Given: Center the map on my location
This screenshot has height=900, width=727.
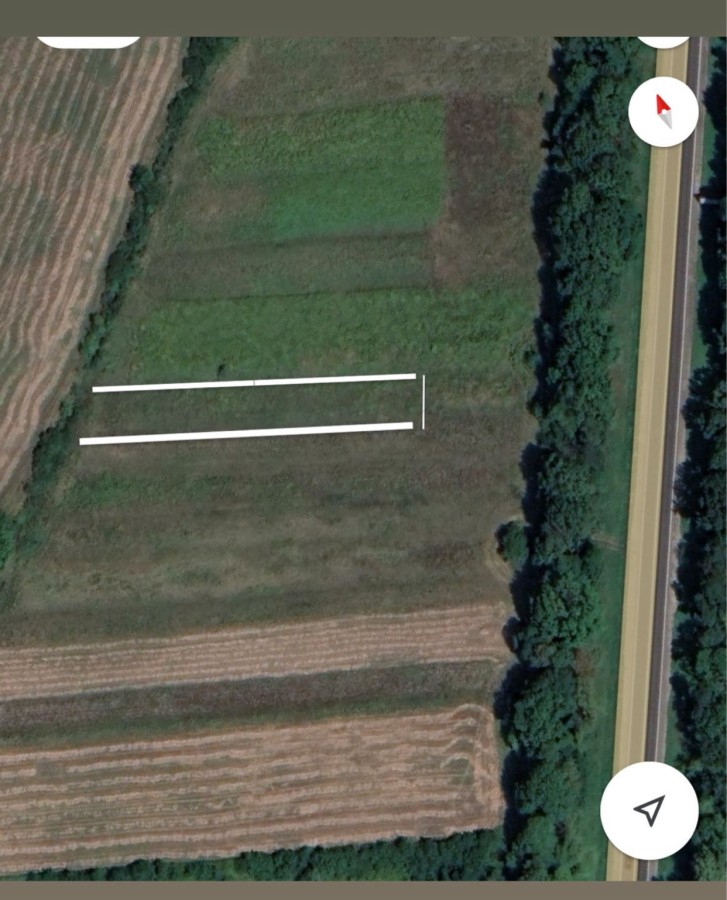Looking at the screenshot, I should [649, 809].
